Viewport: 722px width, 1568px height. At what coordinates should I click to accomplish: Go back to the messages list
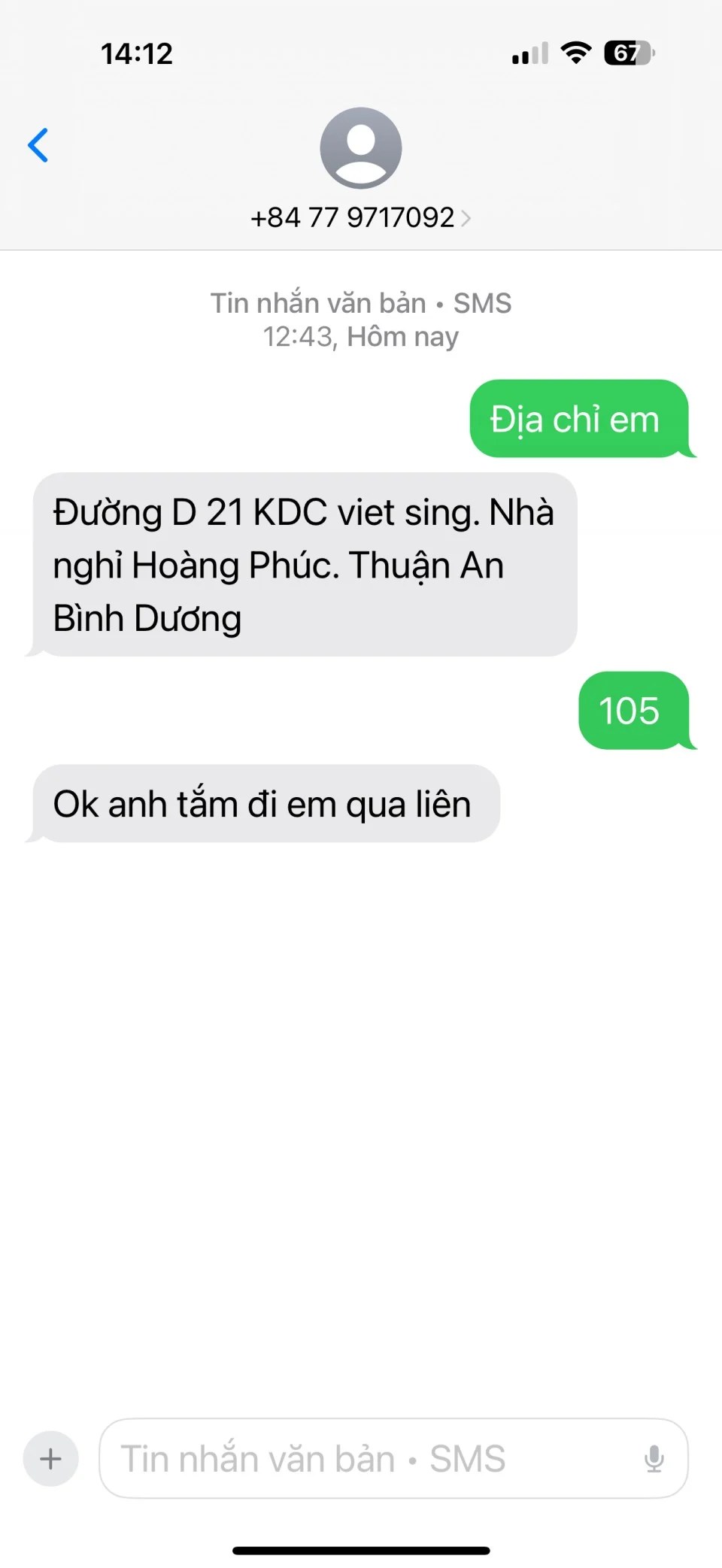coord(38,145)
